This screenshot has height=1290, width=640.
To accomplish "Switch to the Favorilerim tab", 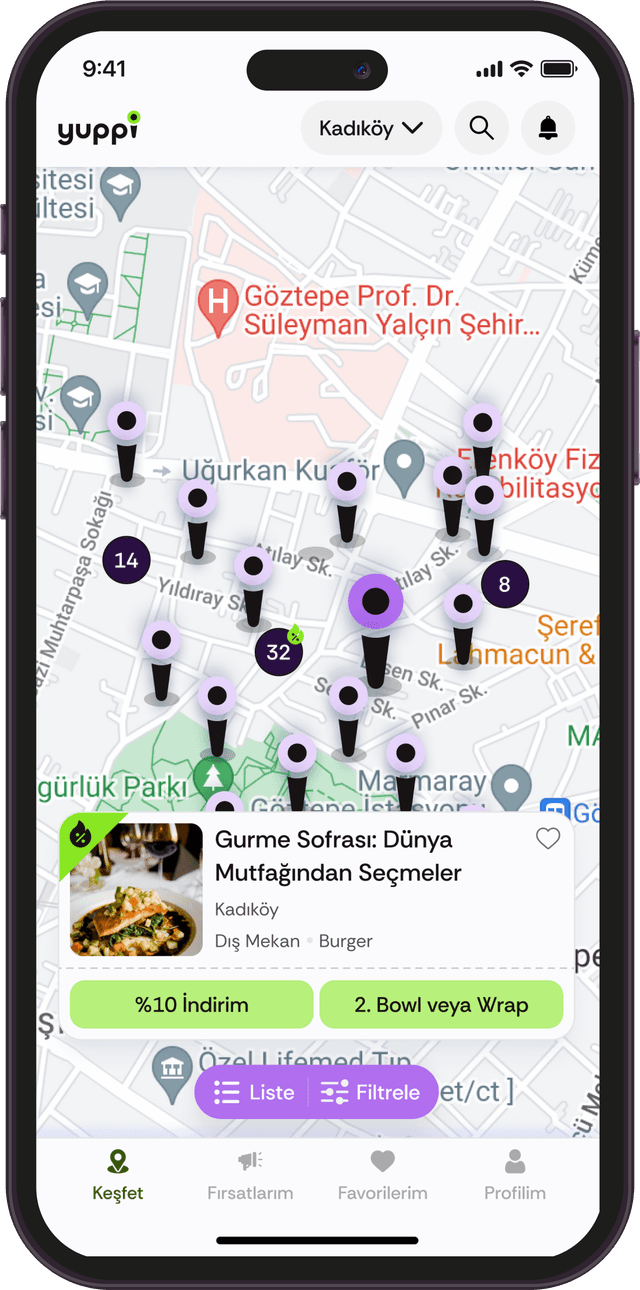I will 382,1175.
